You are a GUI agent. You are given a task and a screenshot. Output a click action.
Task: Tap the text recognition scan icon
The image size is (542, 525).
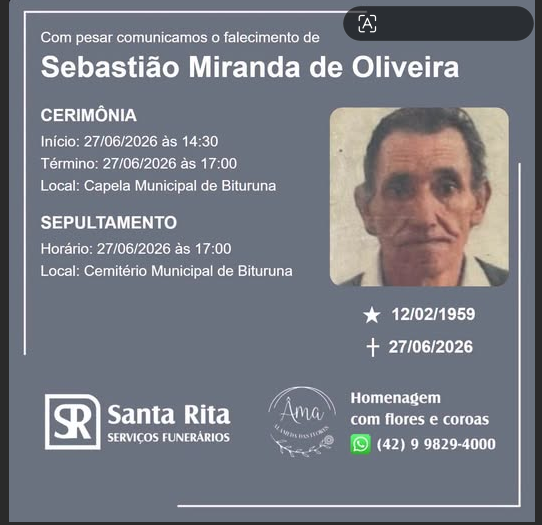tap(367, 24)
